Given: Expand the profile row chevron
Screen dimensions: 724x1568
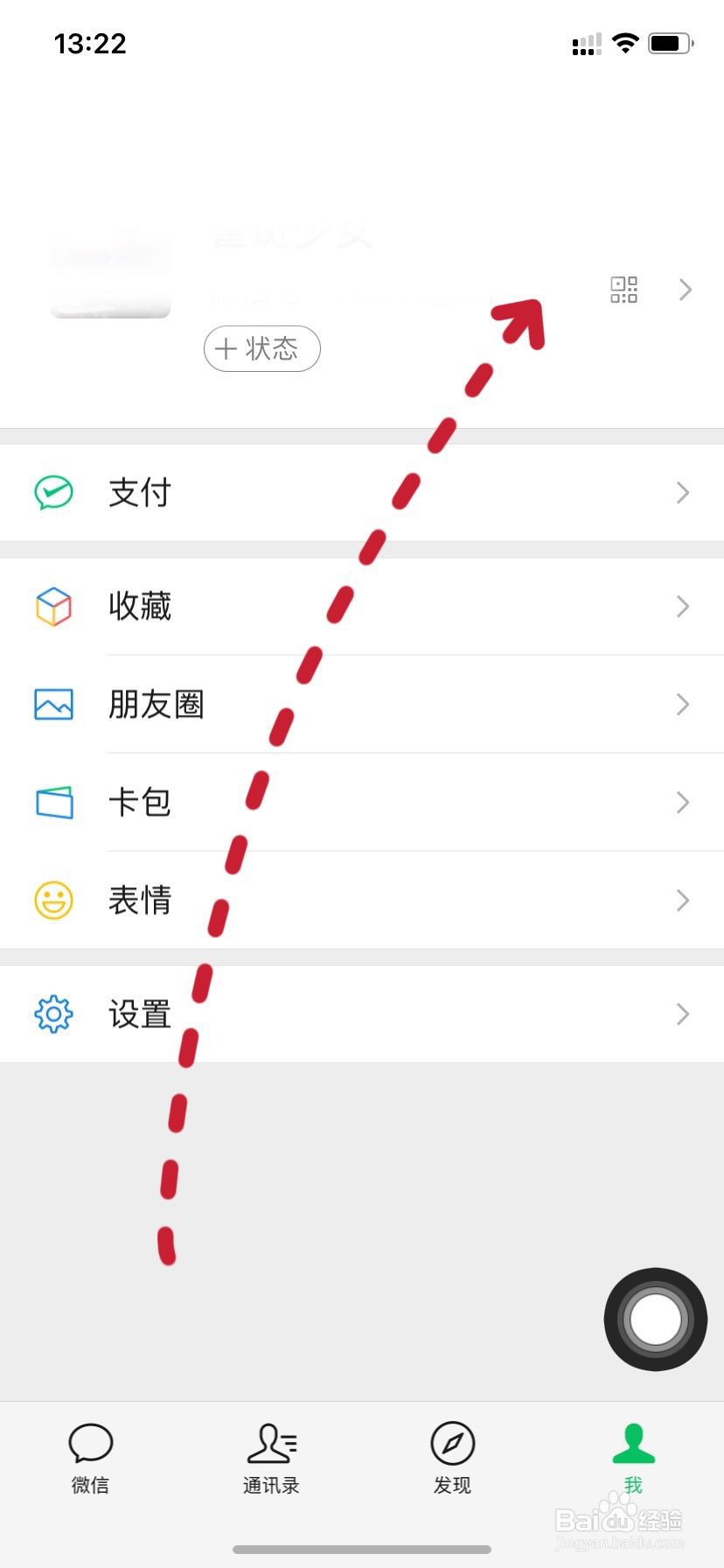Looking at the screenshot, I should coord(685,290).
